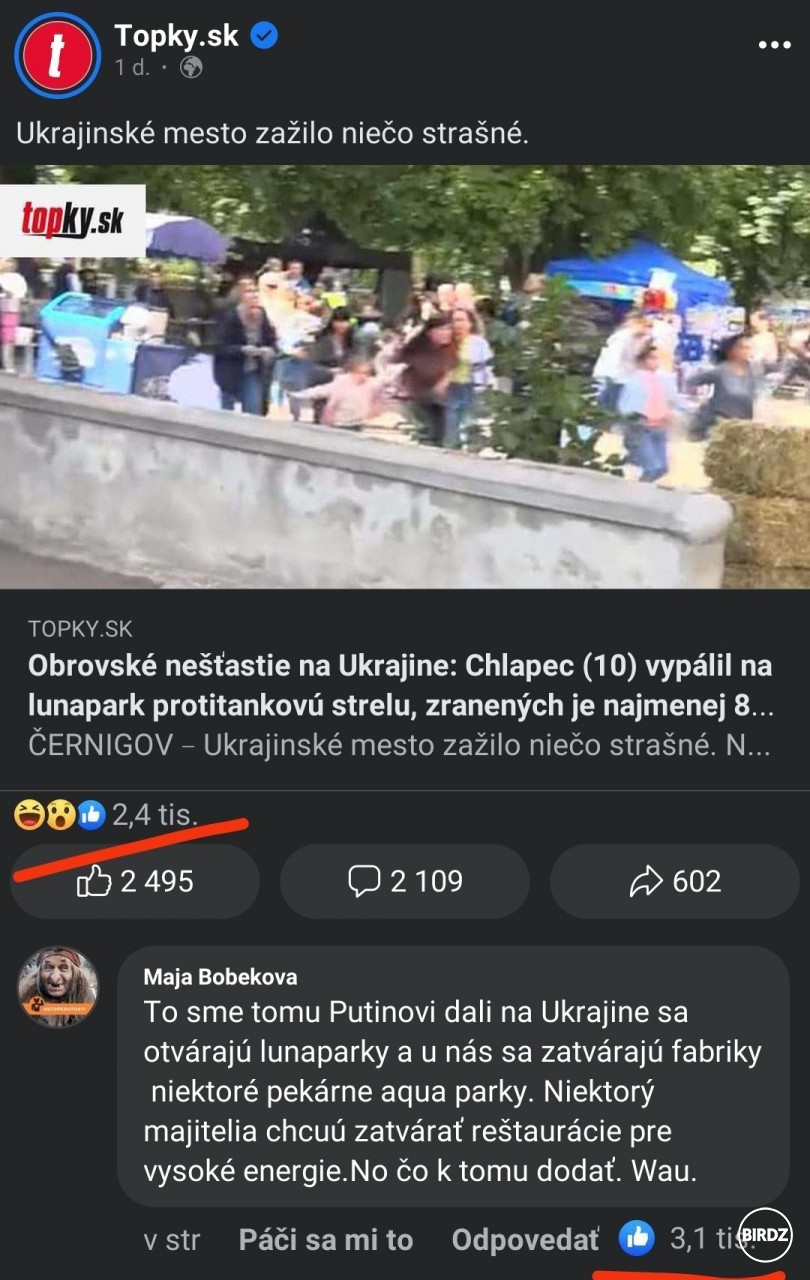Open the Topky.sk page name link
This screenshot has width=810, height=1280.
click(x=176, y=37)
